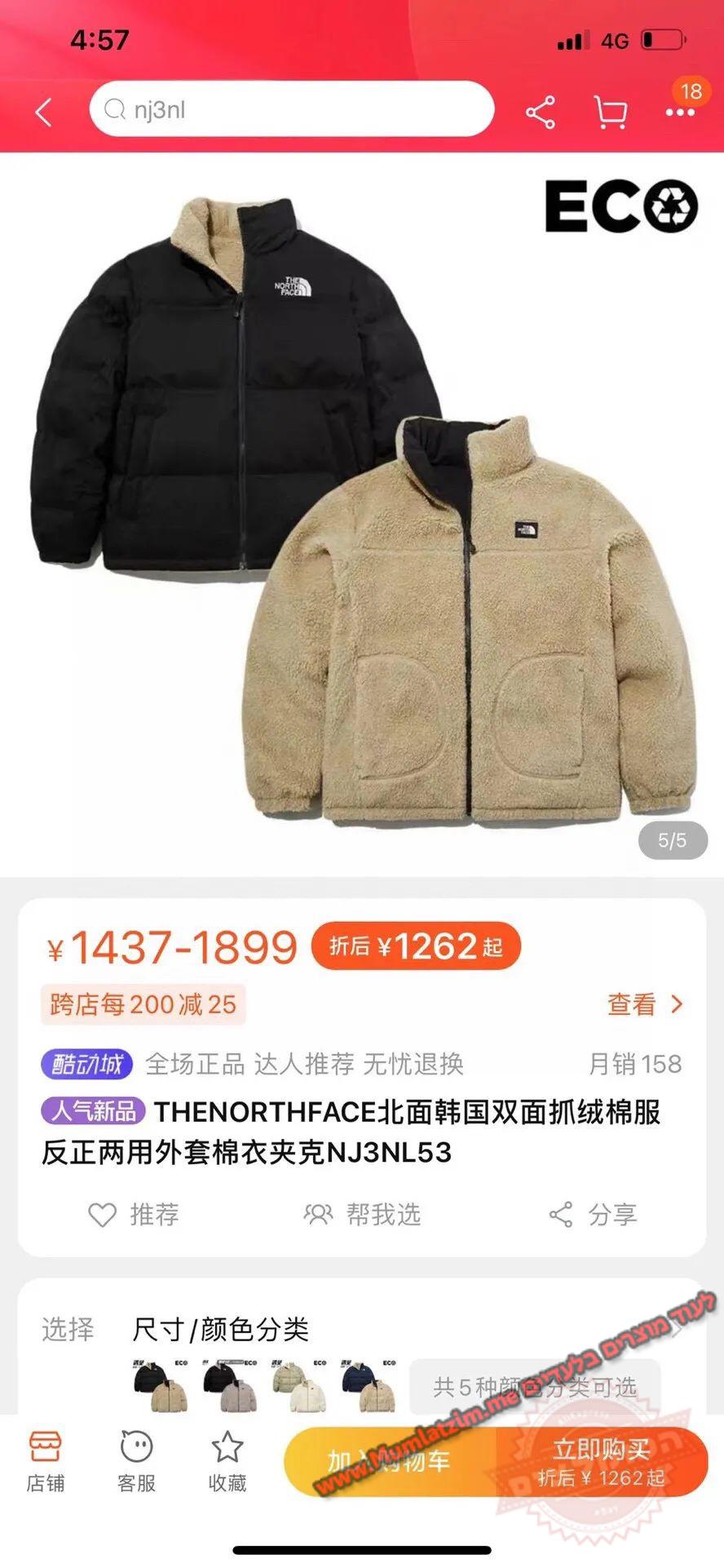Tap 查看 to view the discount details
Viewport: 724px width, 1568px height.
click(644, 1004)
